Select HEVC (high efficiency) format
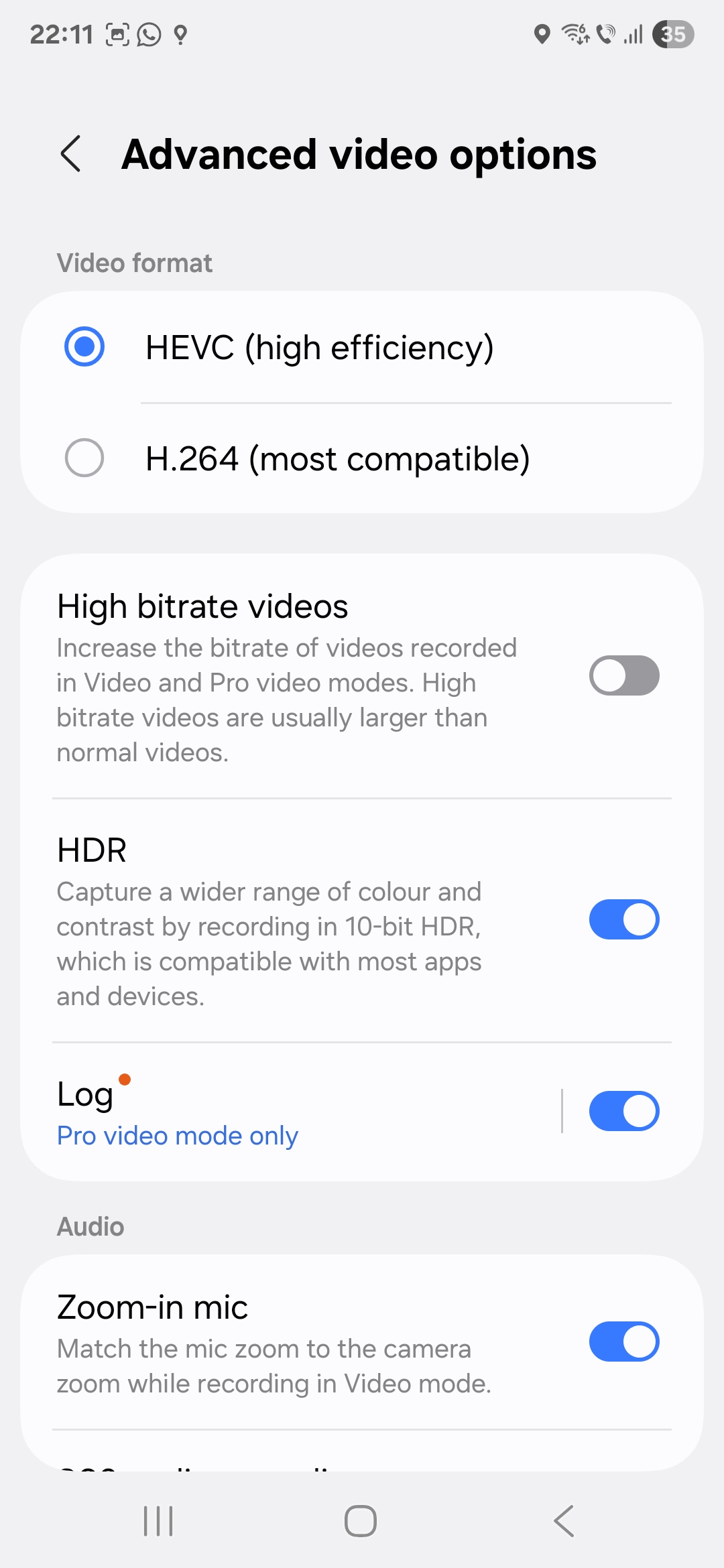Image resolution: width=724 pixels, height=1568 pixels. tap(362, 347)
